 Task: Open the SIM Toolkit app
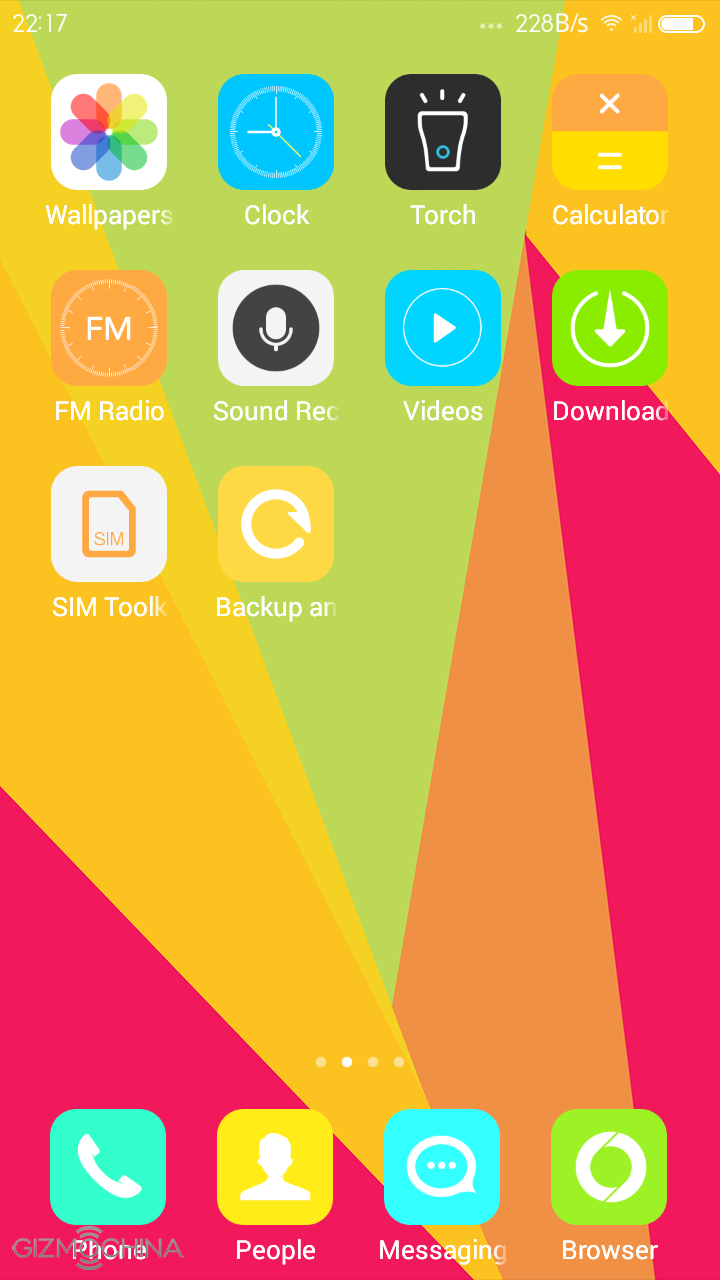109,524
